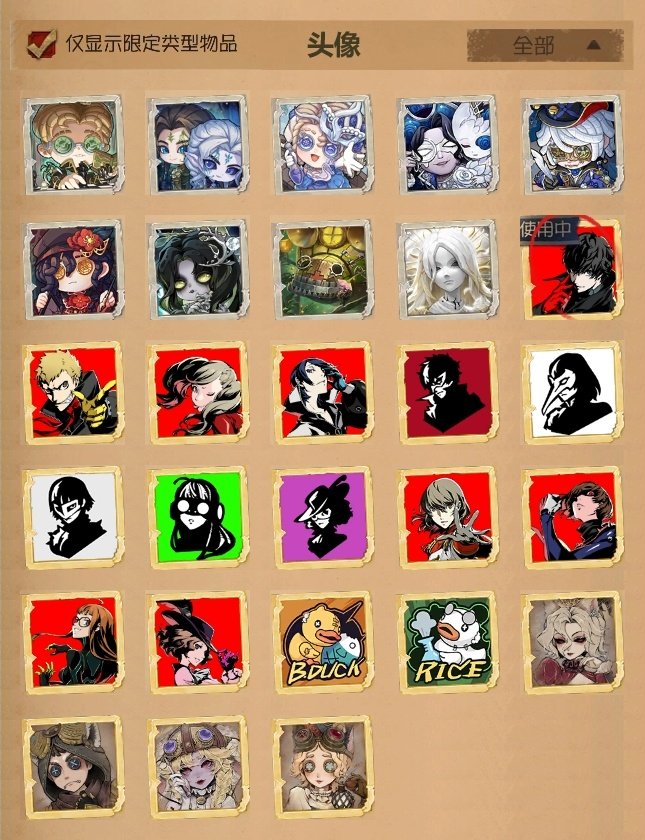Select the dark red background silhouette avatar

[x=447, y=392]
